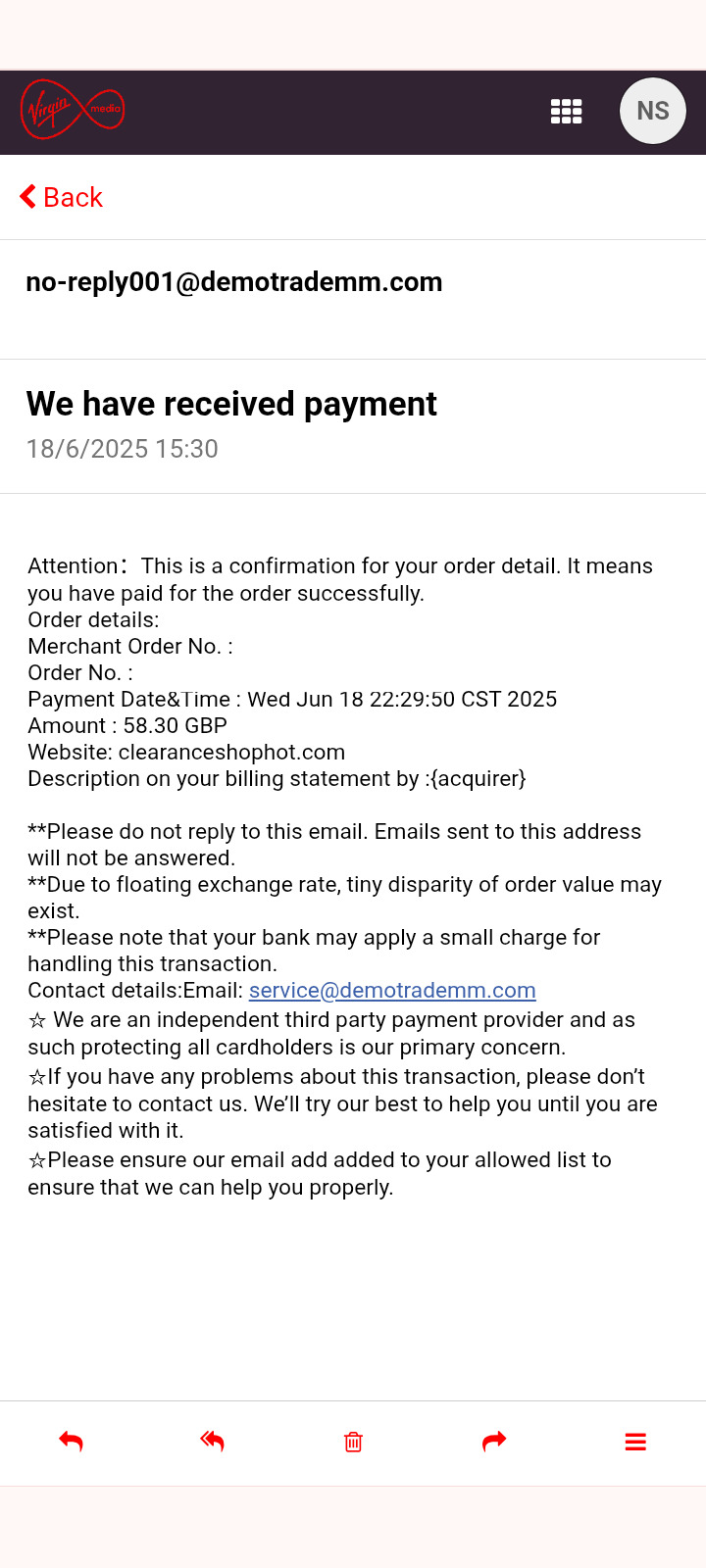Open the NS account avatar
The image size is (706, 1568).
click(x=652, y=111)
